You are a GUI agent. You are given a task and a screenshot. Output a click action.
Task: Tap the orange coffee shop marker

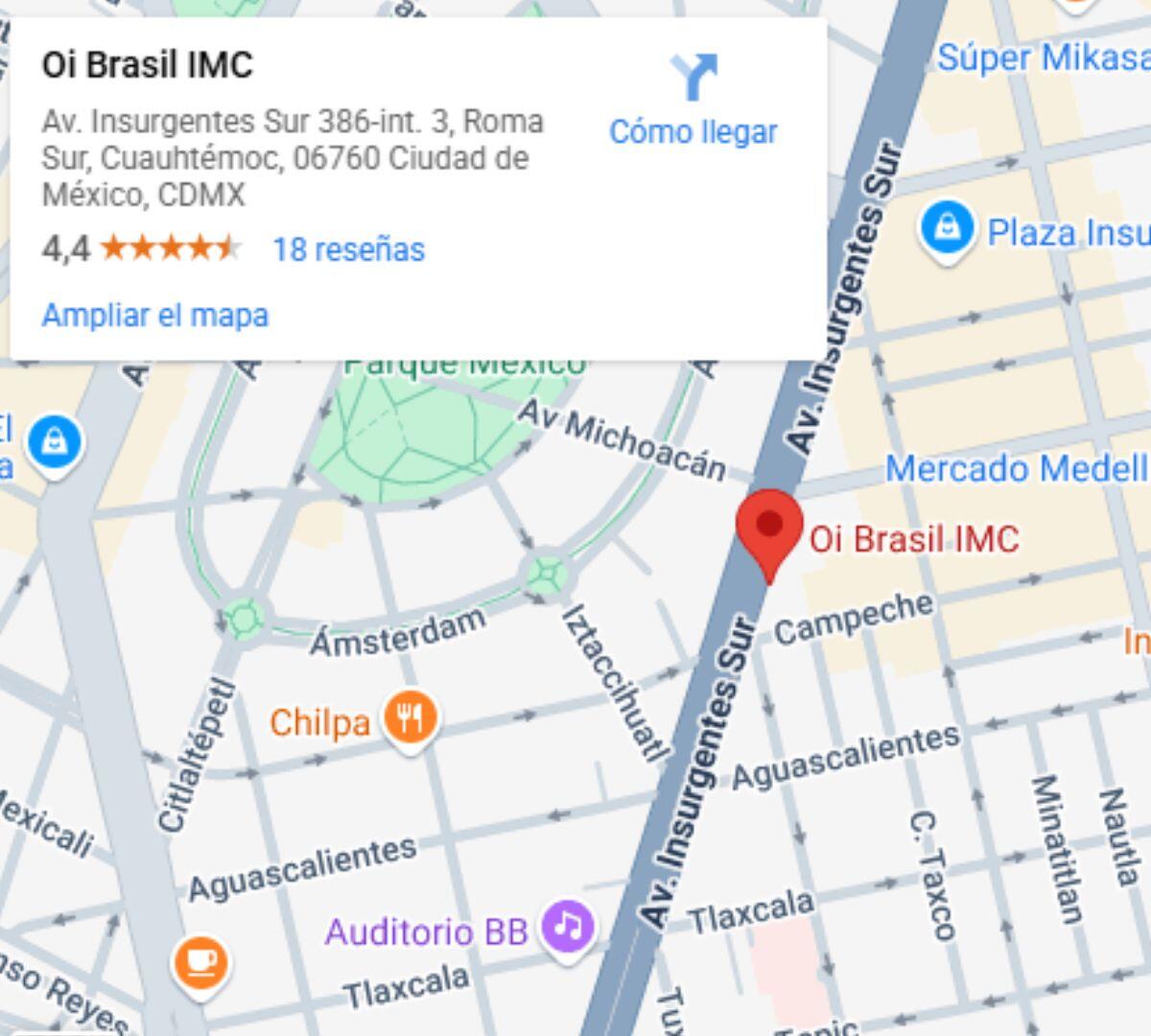[x=200, y=962]
